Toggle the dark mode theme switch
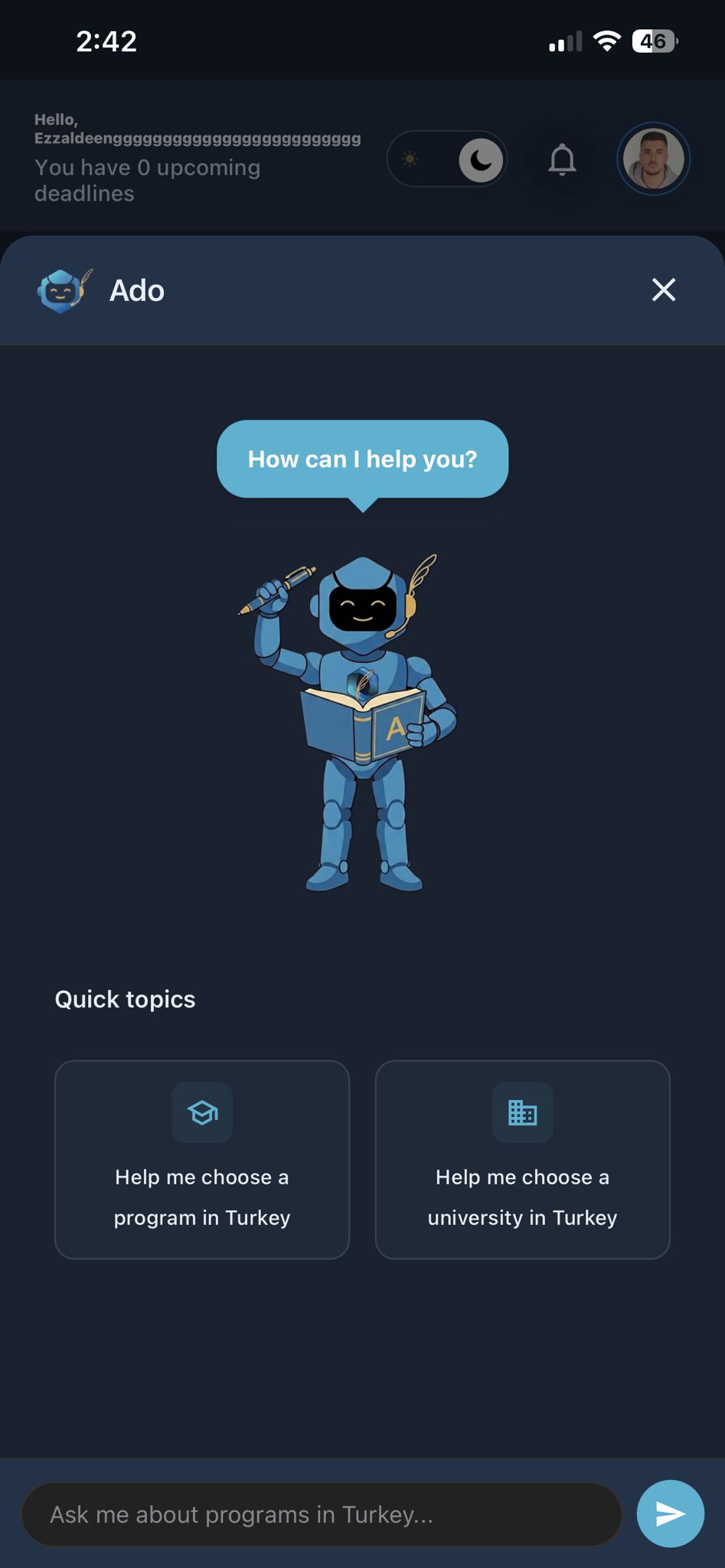Image resolution: width=725 pixels, height=1568 pixels. coord(447,159)
